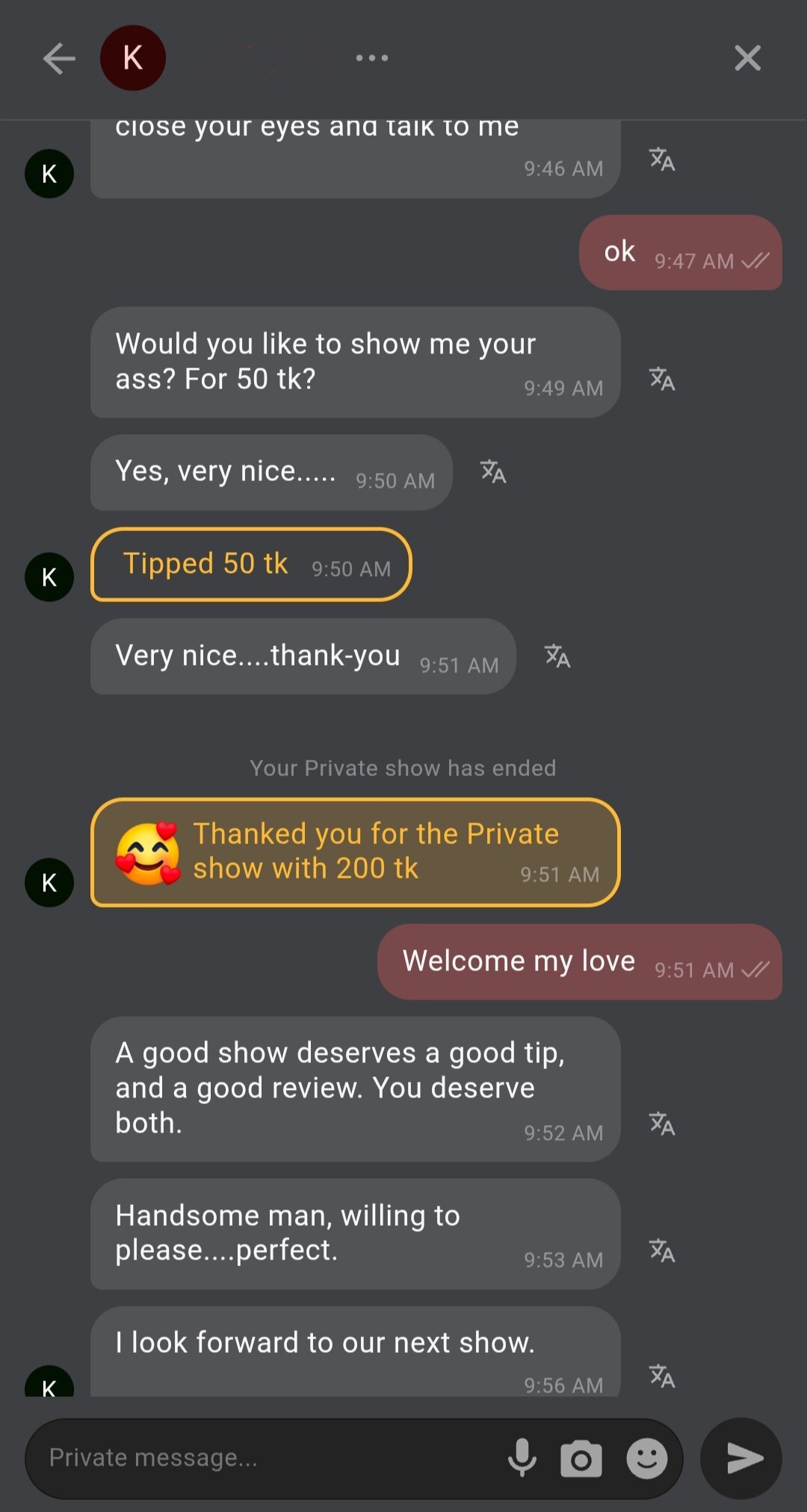The height and width of the screenshot is (1512, 807).
Task: Attach a photo with the camera icon
Action: point(581,1458)
